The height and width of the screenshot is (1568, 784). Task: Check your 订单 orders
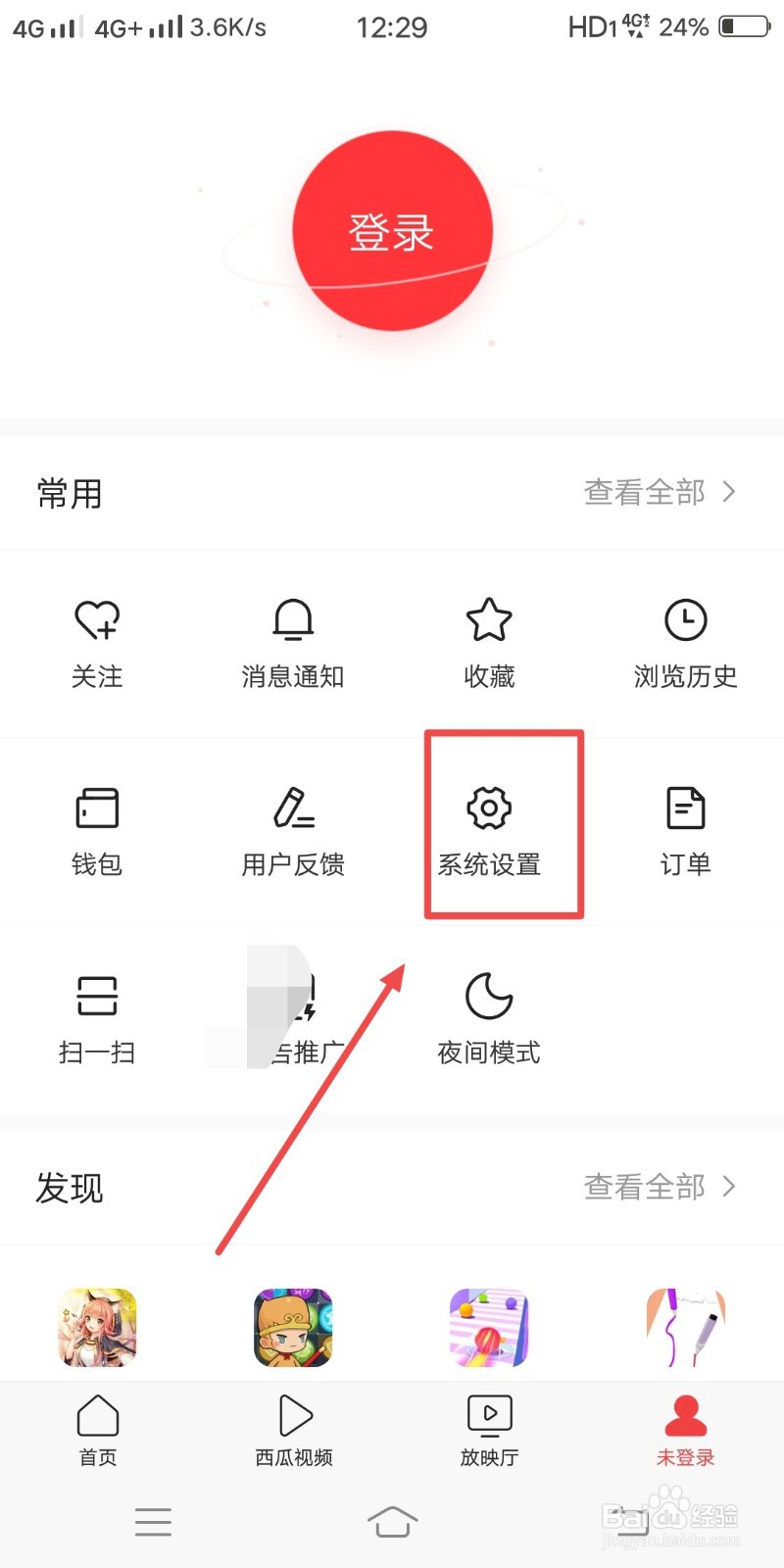pyautogui.click(x=684, y=828)
